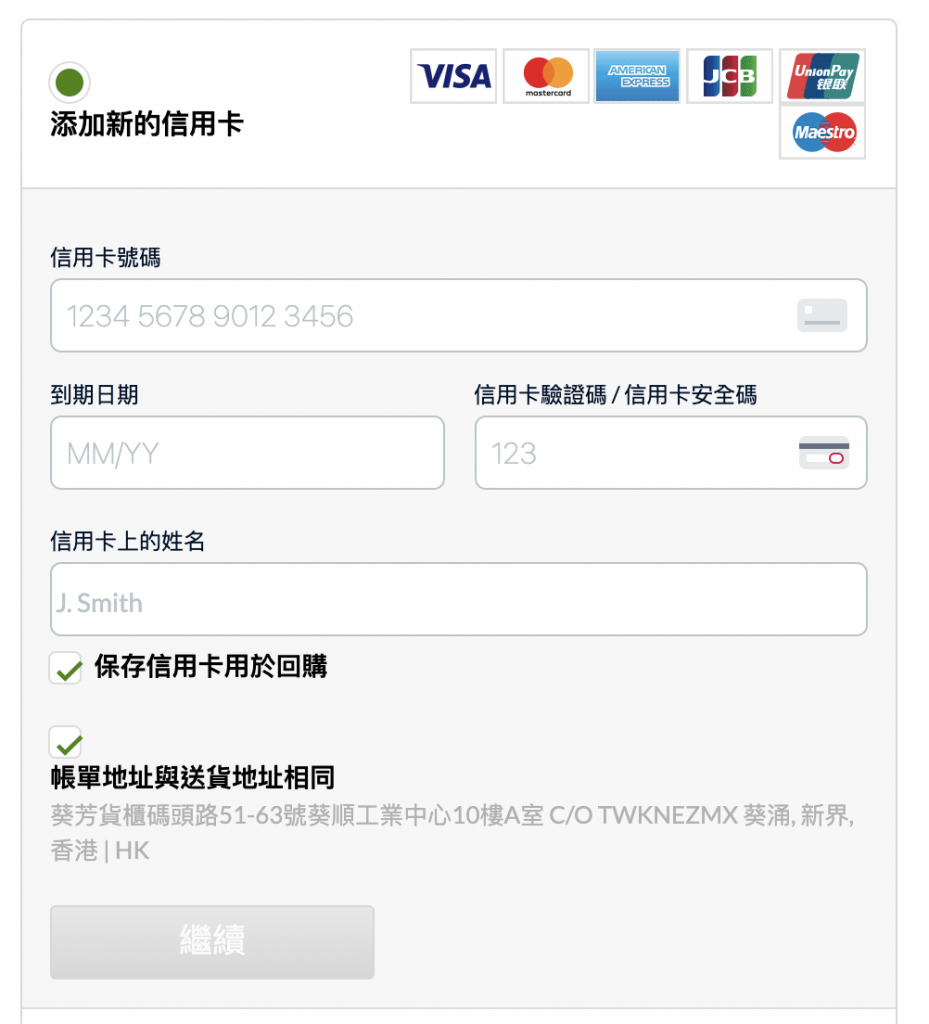Tap the 信用卡驗證碼 security code field

(640, 453)
